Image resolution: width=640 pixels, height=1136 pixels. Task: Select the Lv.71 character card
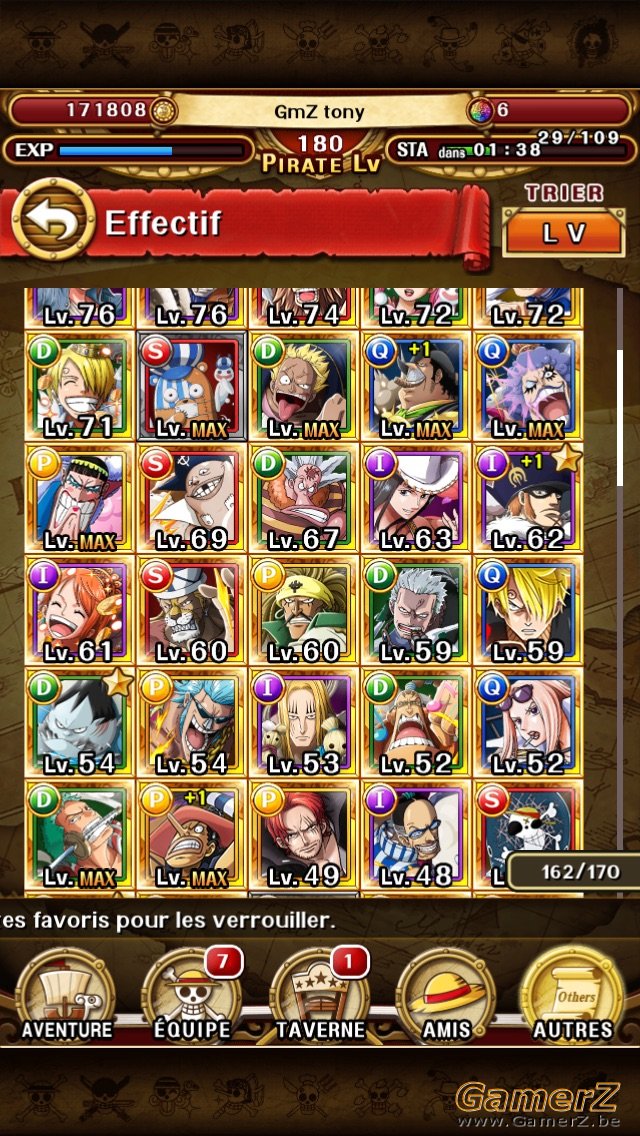[x=80, y=386]
